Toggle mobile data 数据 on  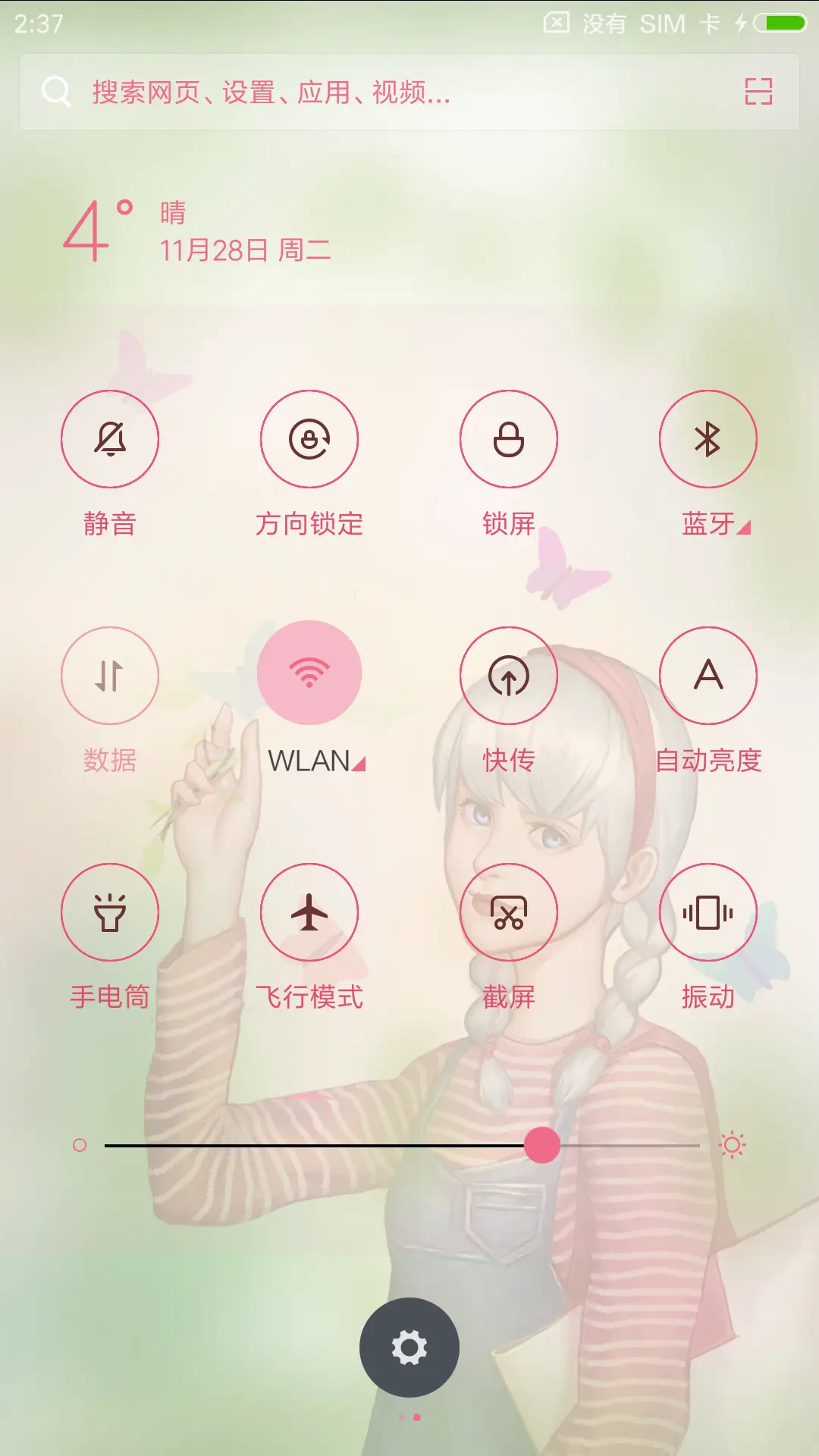[x=110, y=676]
